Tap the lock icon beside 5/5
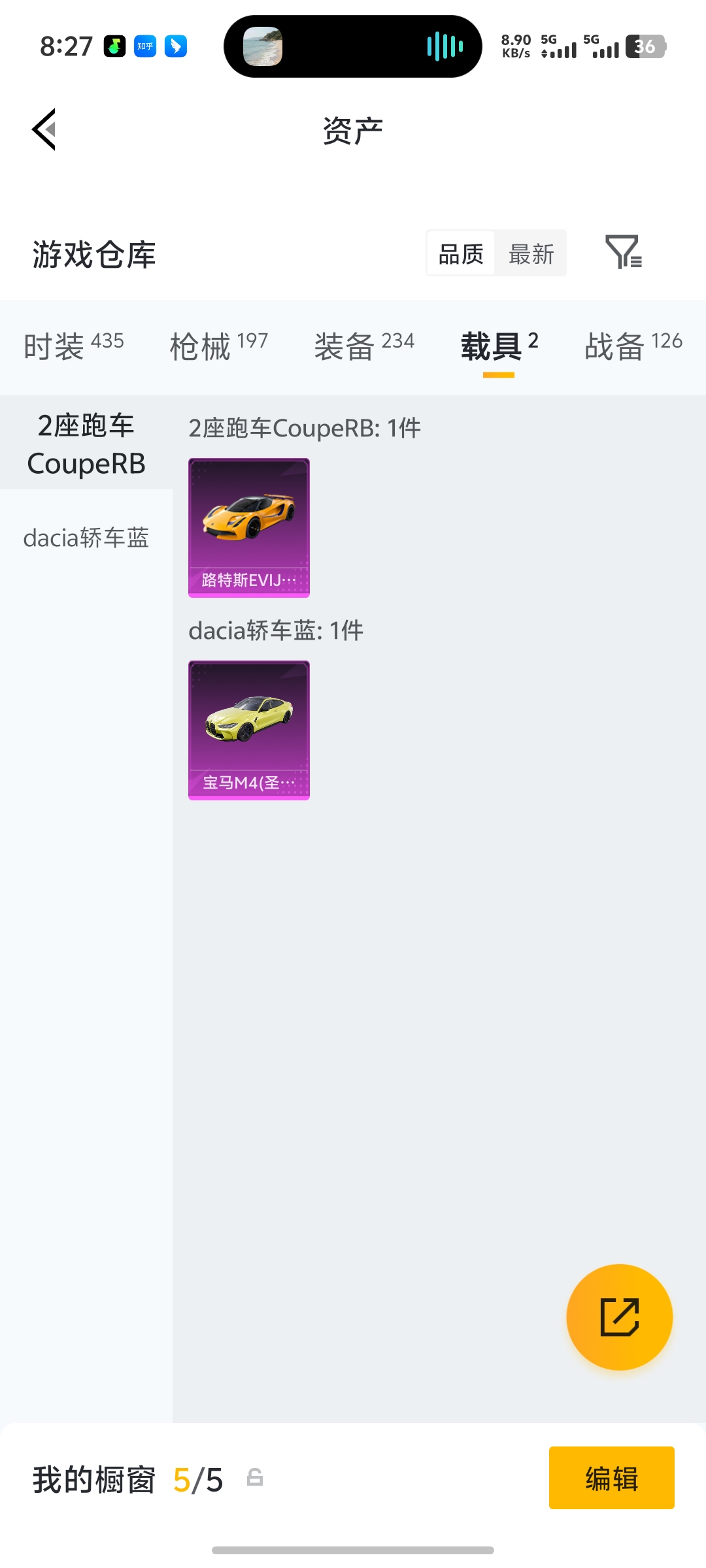The height and width of the screenshot is (1568, 706). click(255, 1477)
